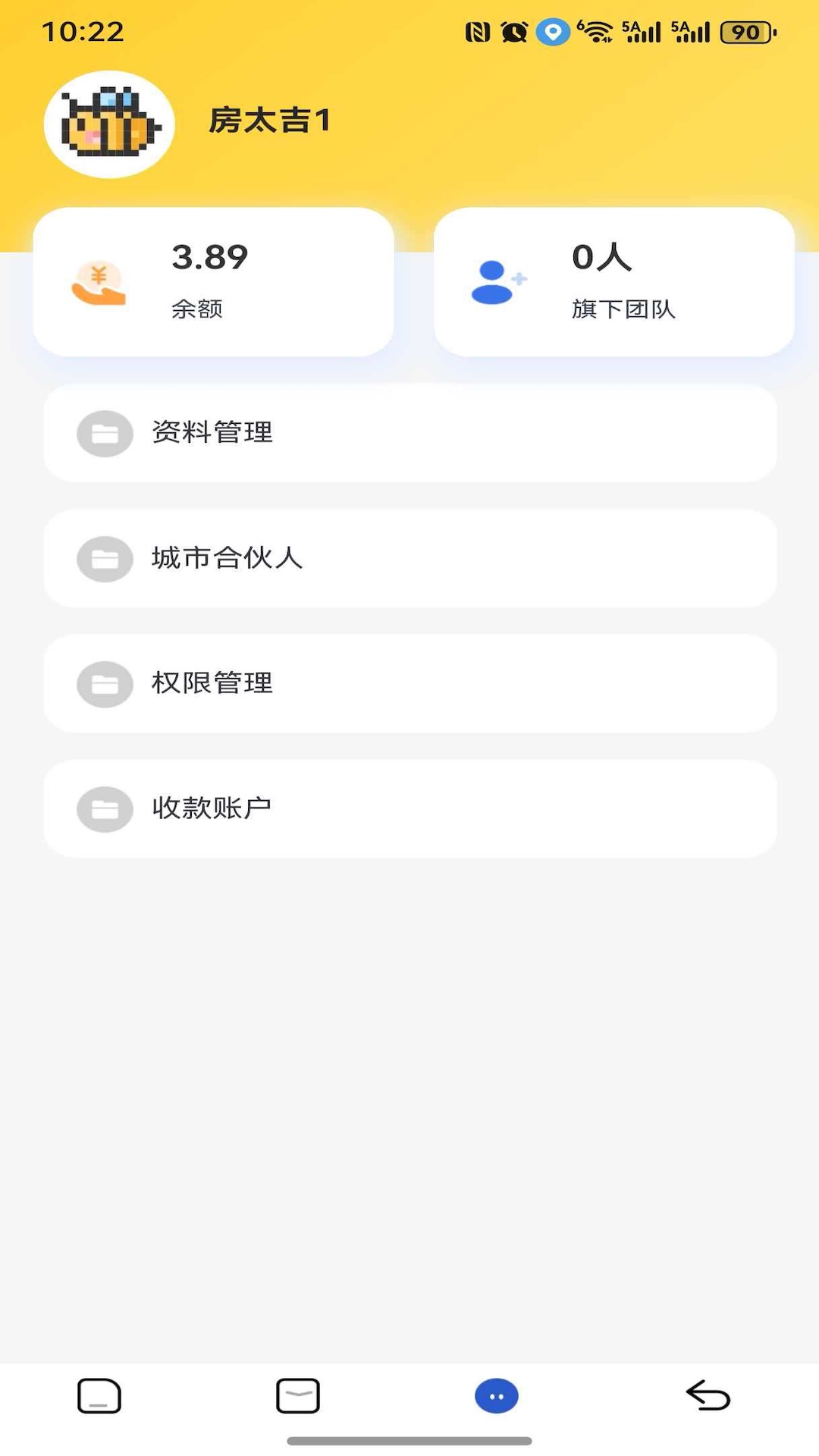Click the folder icon next to 城市合伙人
The image size is (819, 1456).
(105, 559)
